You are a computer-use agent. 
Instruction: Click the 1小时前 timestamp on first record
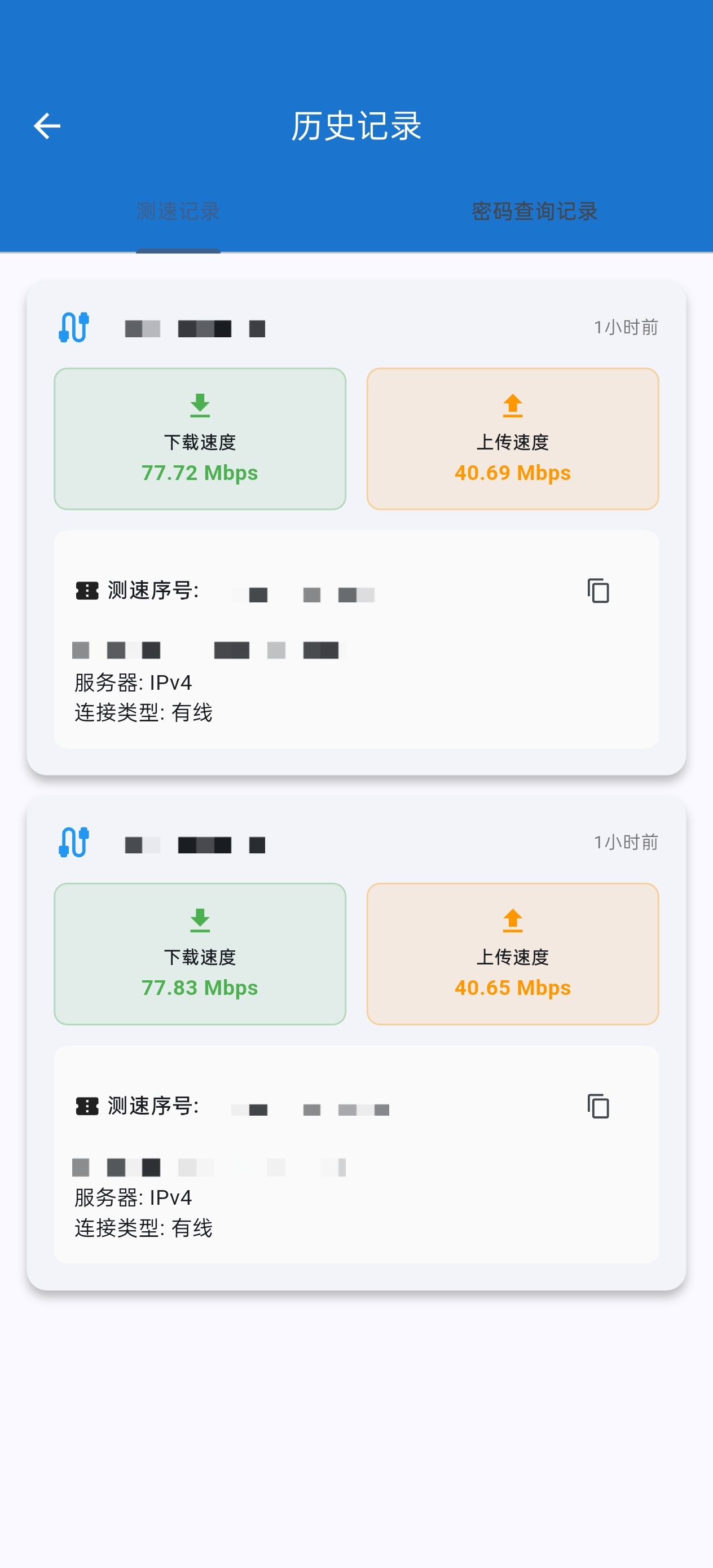(626, 328)
